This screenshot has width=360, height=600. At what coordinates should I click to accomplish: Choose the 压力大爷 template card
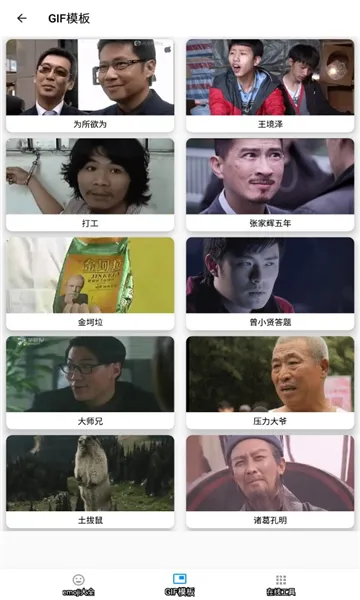(x=270, y=383)
